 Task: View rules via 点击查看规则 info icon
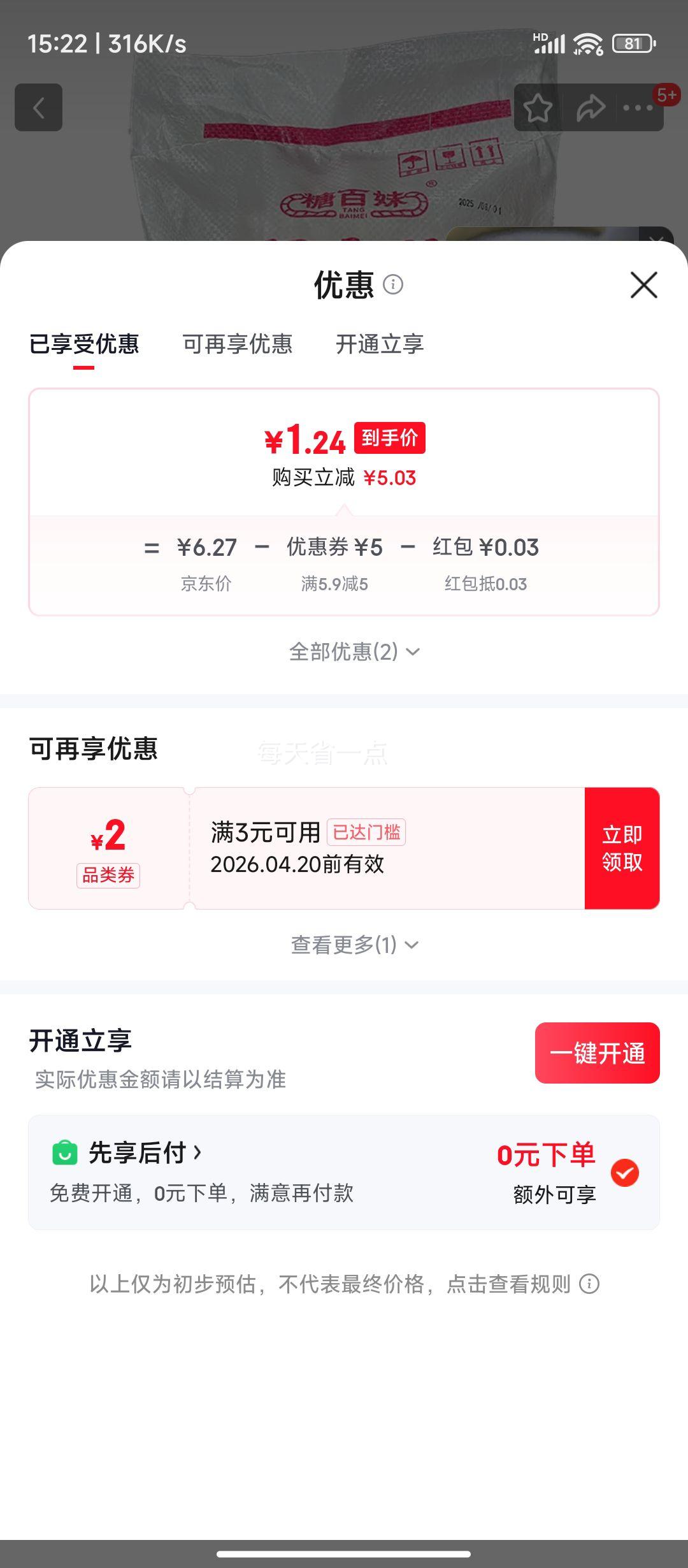coord(589,1284)
